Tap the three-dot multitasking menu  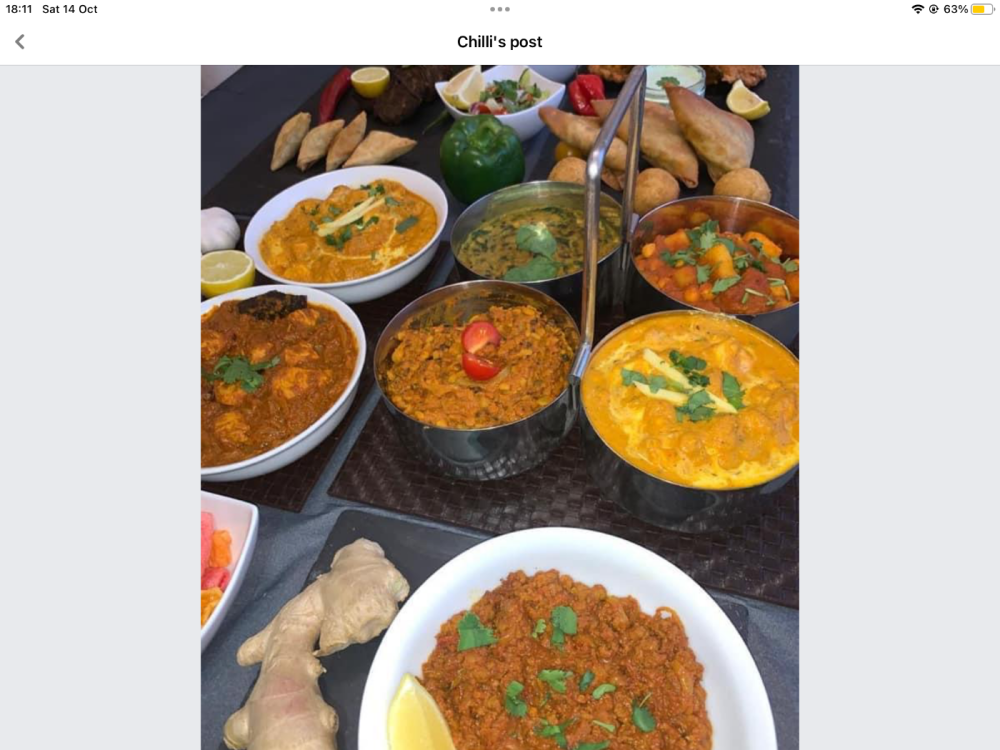tap(500, 9)
